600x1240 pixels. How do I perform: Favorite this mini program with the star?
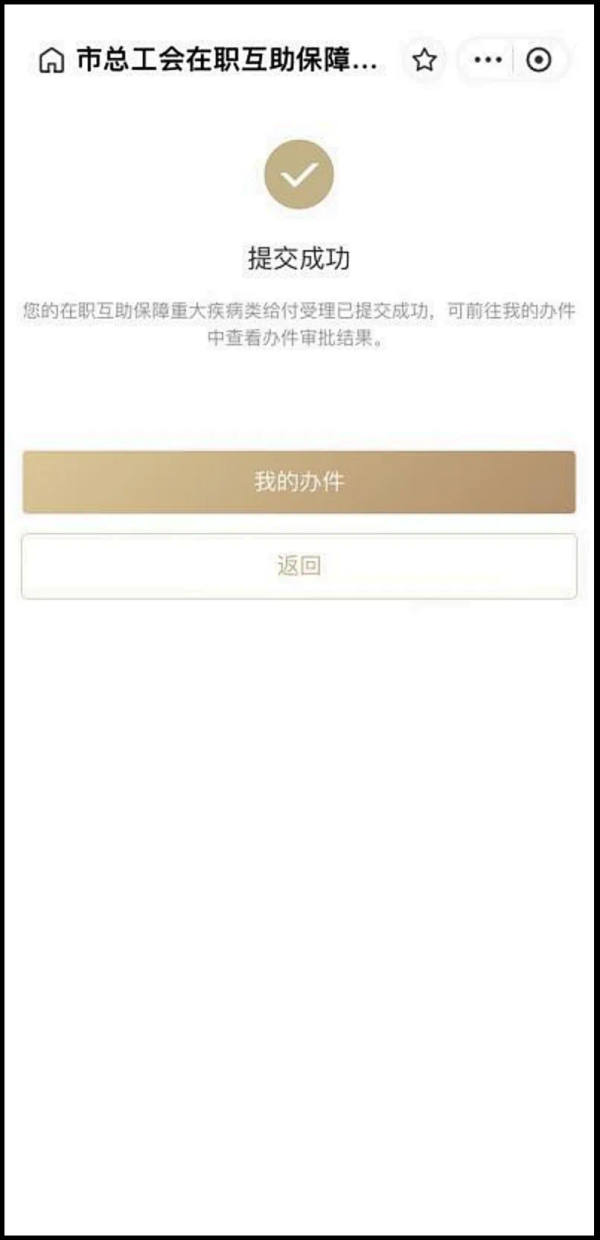[425, 61]
